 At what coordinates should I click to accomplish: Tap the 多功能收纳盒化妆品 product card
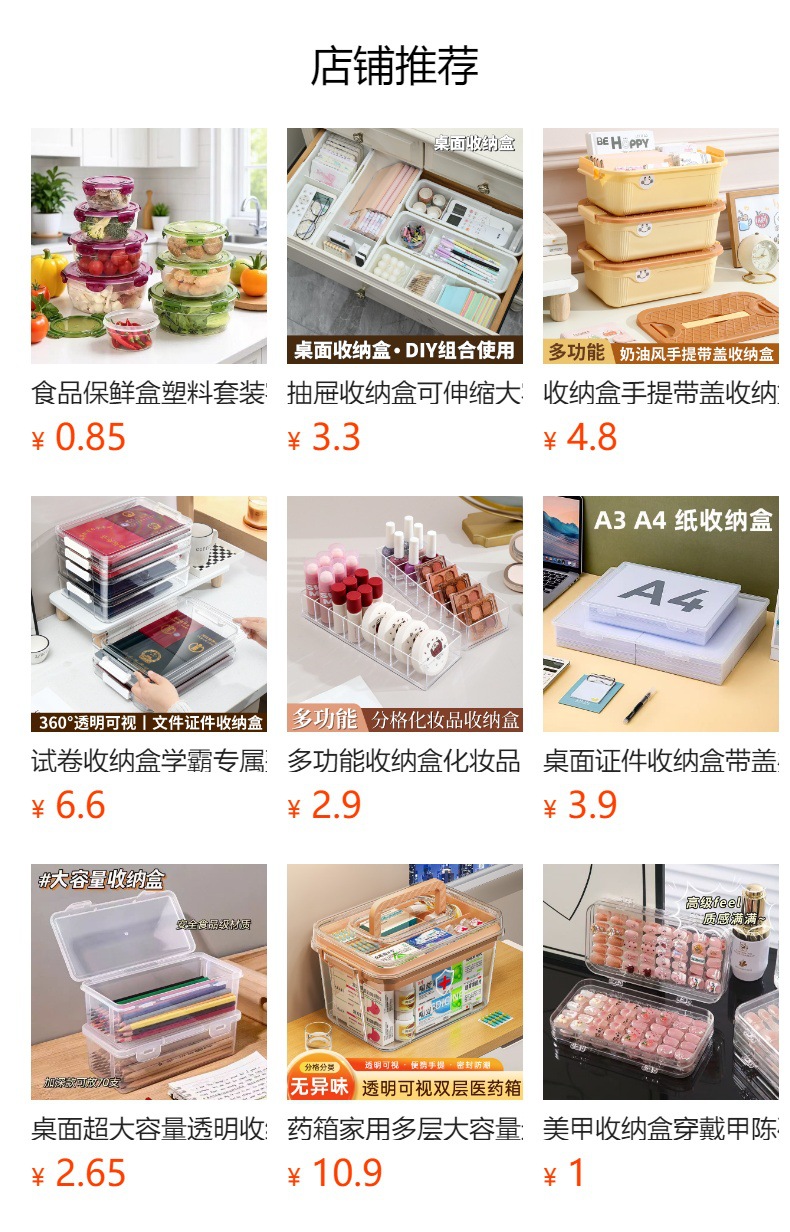(x=404, y=614)
